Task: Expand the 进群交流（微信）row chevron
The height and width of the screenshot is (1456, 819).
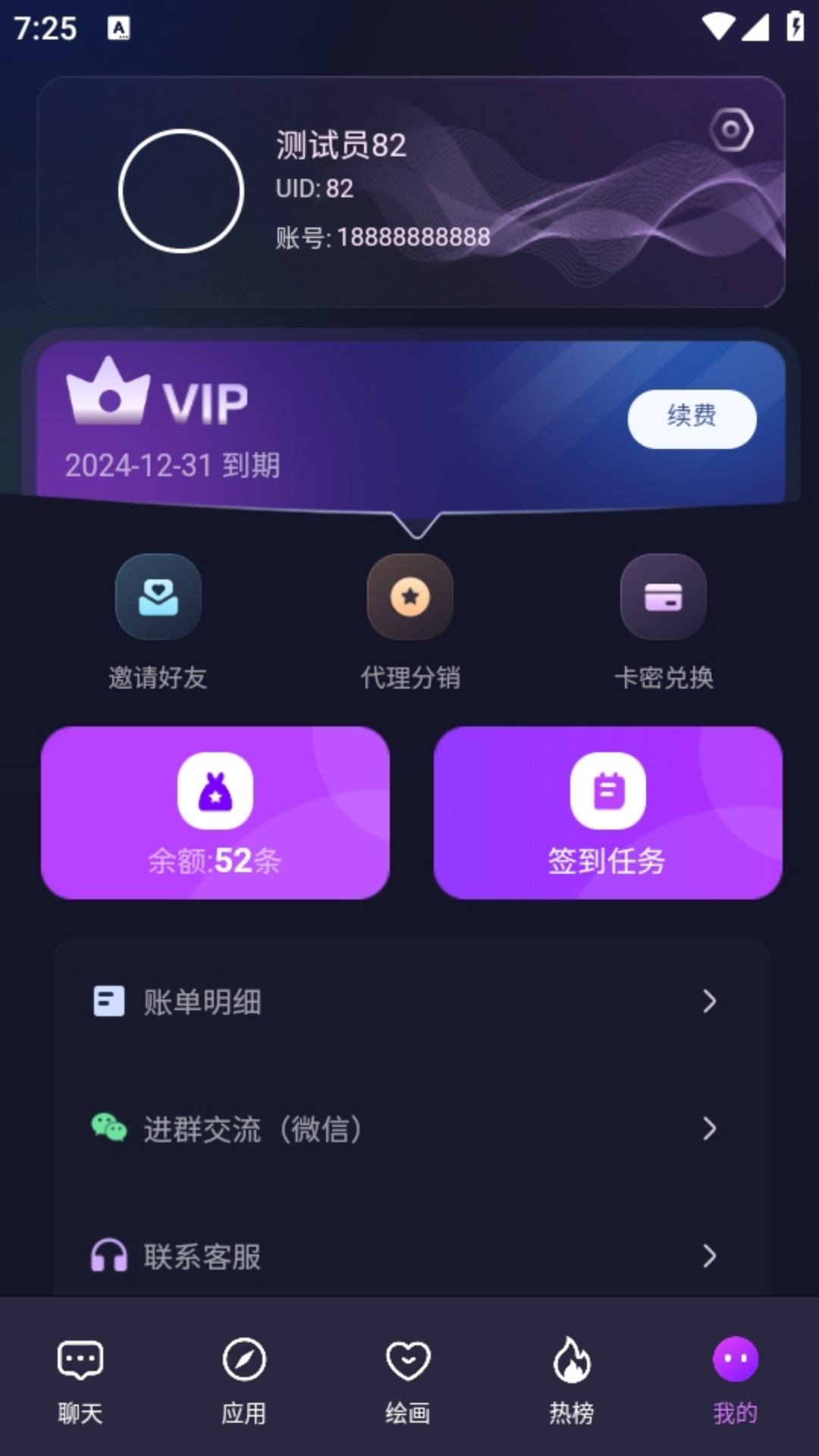Action: pyautogui.click(x=709, y=1130)
